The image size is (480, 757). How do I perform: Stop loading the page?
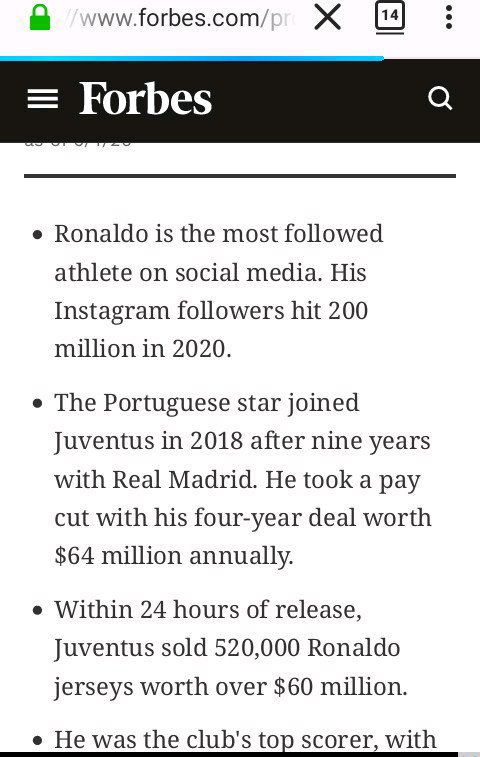pyautogui.click(x=327, y=17)
